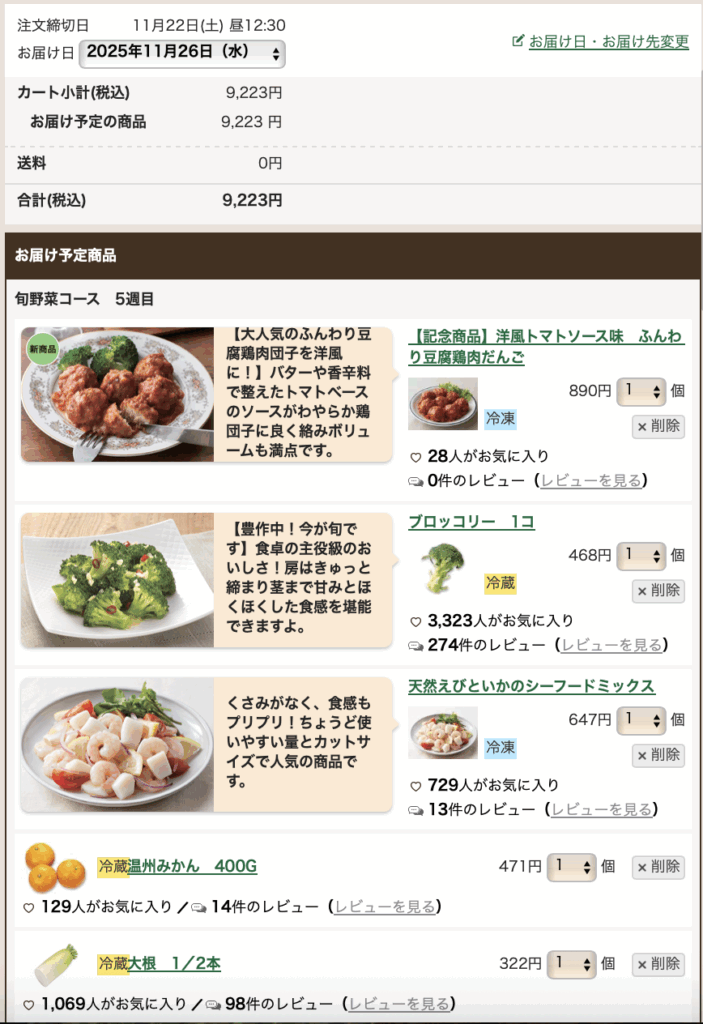Delete the tofu chicken dumplings from cart
Viewport: 703px width, 1024px height.
[658, 426]
